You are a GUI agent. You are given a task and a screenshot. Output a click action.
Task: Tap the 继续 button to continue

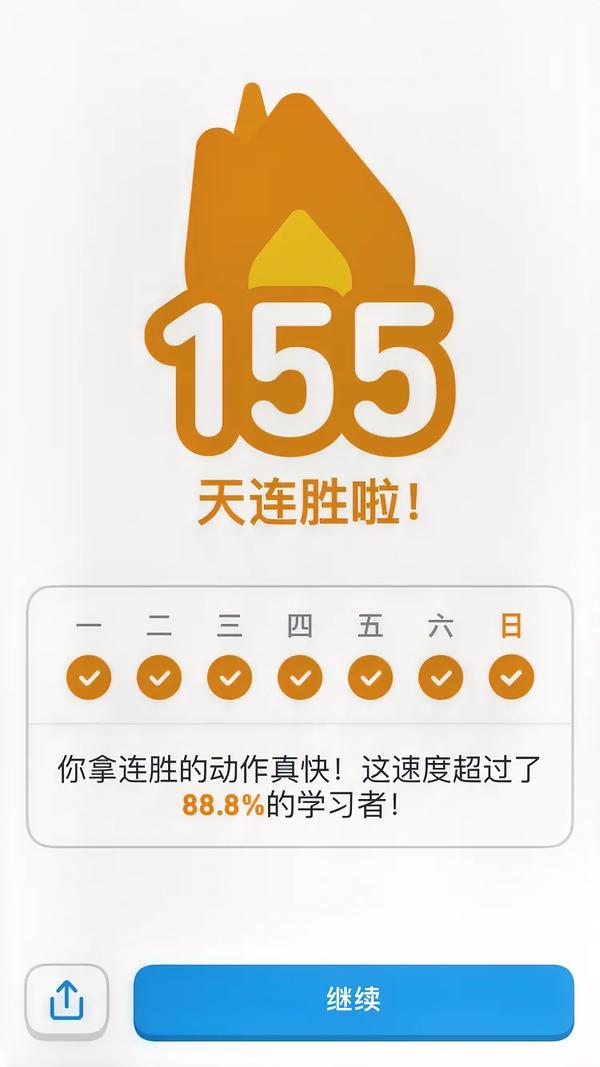click(354, 999)
